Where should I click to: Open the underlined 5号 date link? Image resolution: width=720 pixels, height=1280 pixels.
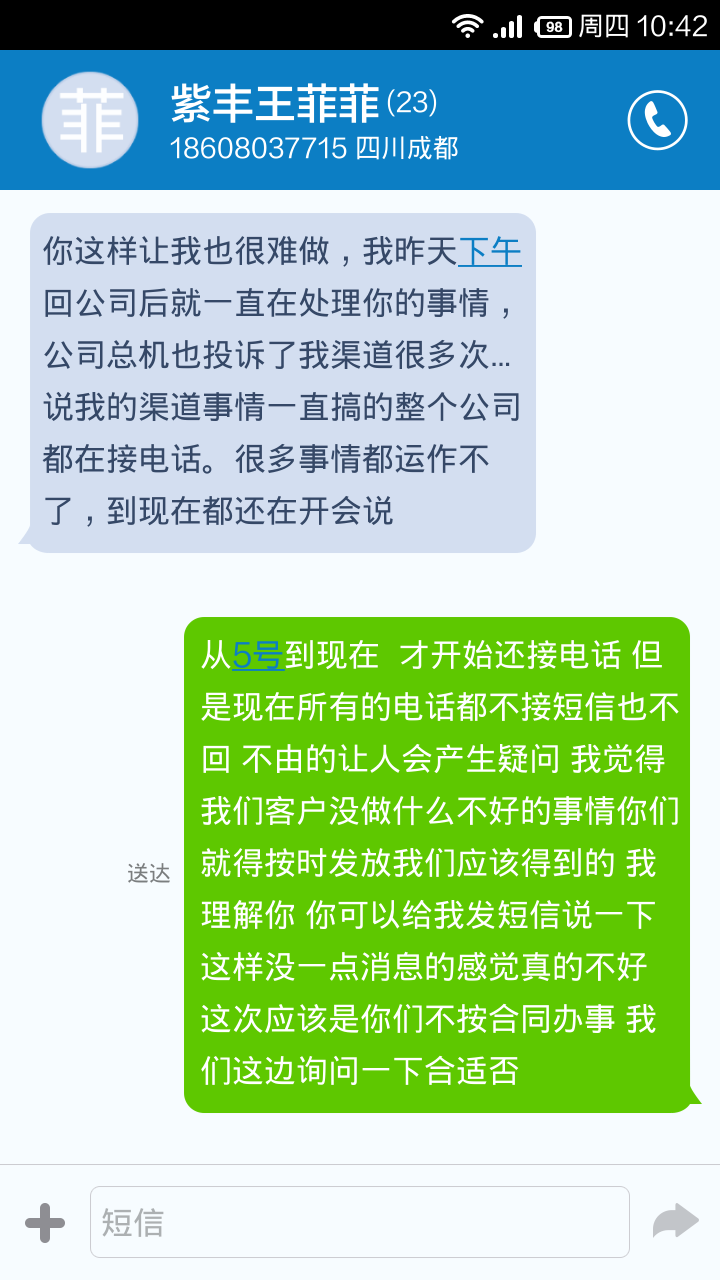pyautogui.click(x=258, y=655)
